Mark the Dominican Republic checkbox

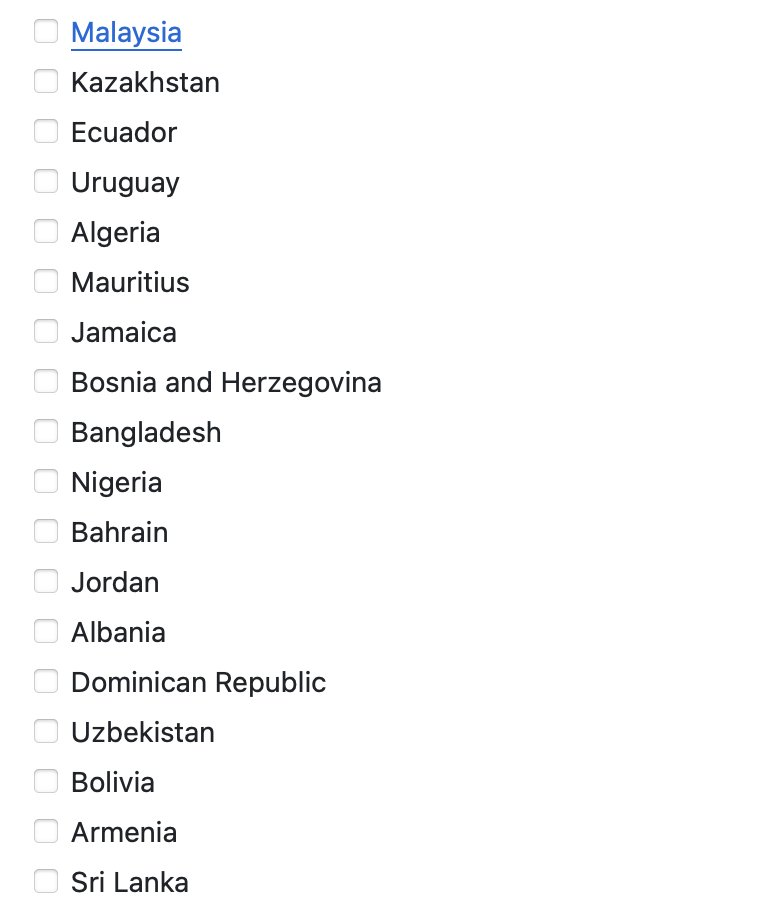(x=46, y=682)
